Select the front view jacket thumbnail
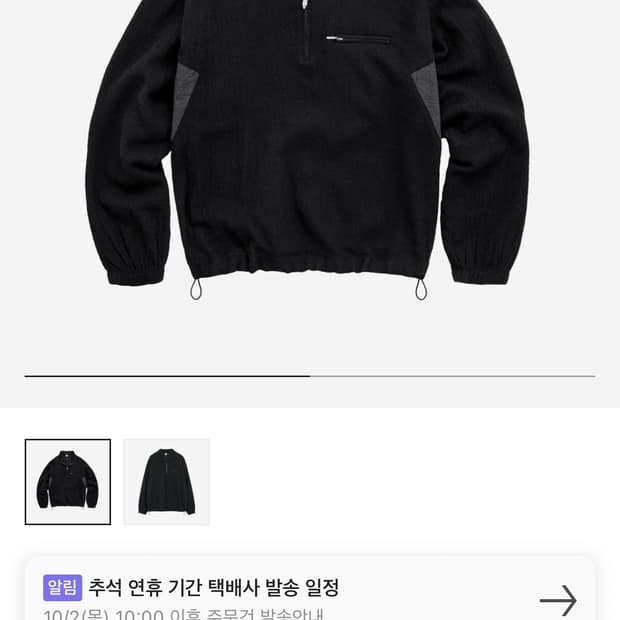Image resolution: width=620 pixels, height=620 pixels. (68, 482)
